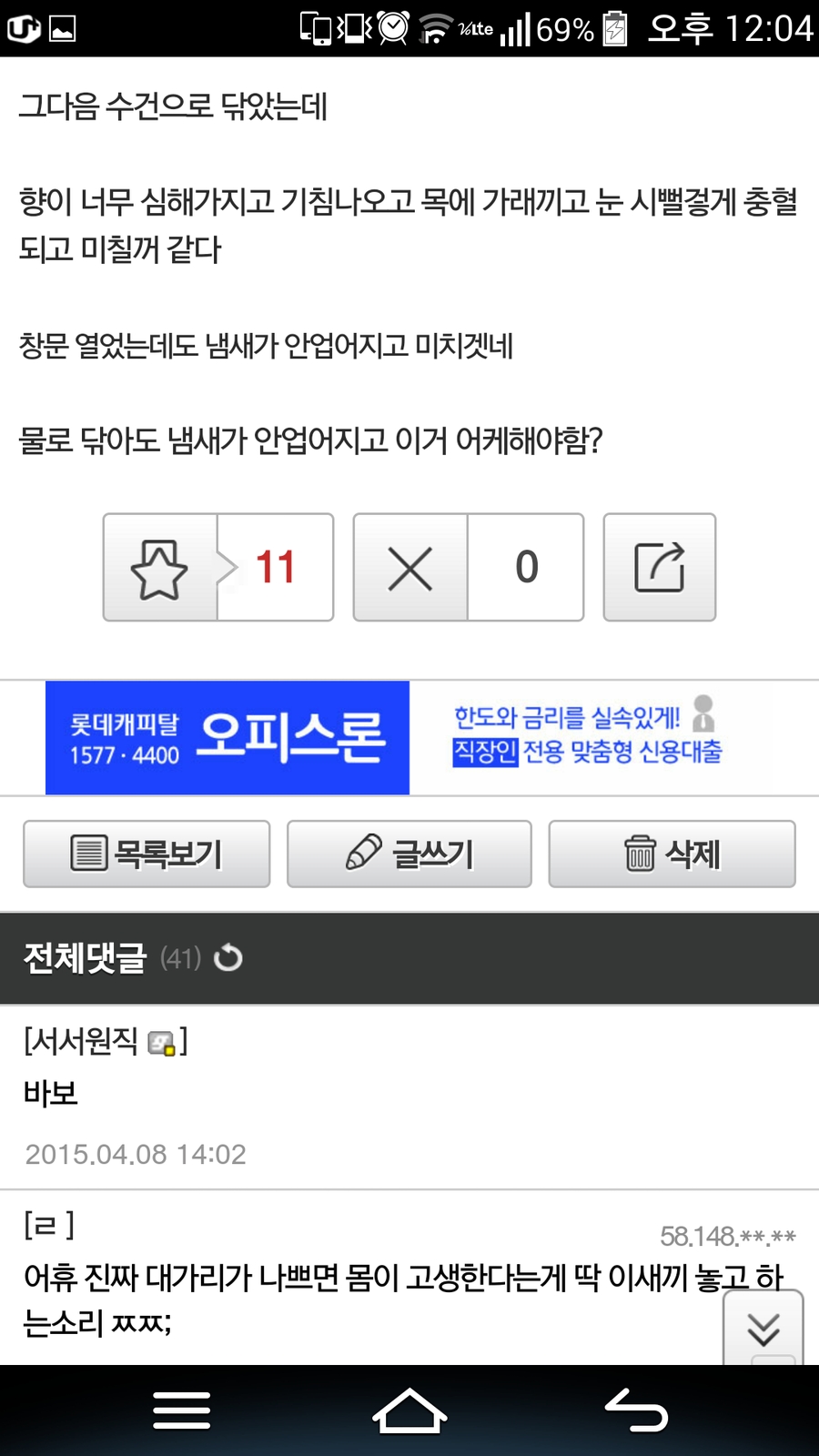The width and height of the screenshot is (819, 1456).
Task: Share this post
Action: point(660,568)
